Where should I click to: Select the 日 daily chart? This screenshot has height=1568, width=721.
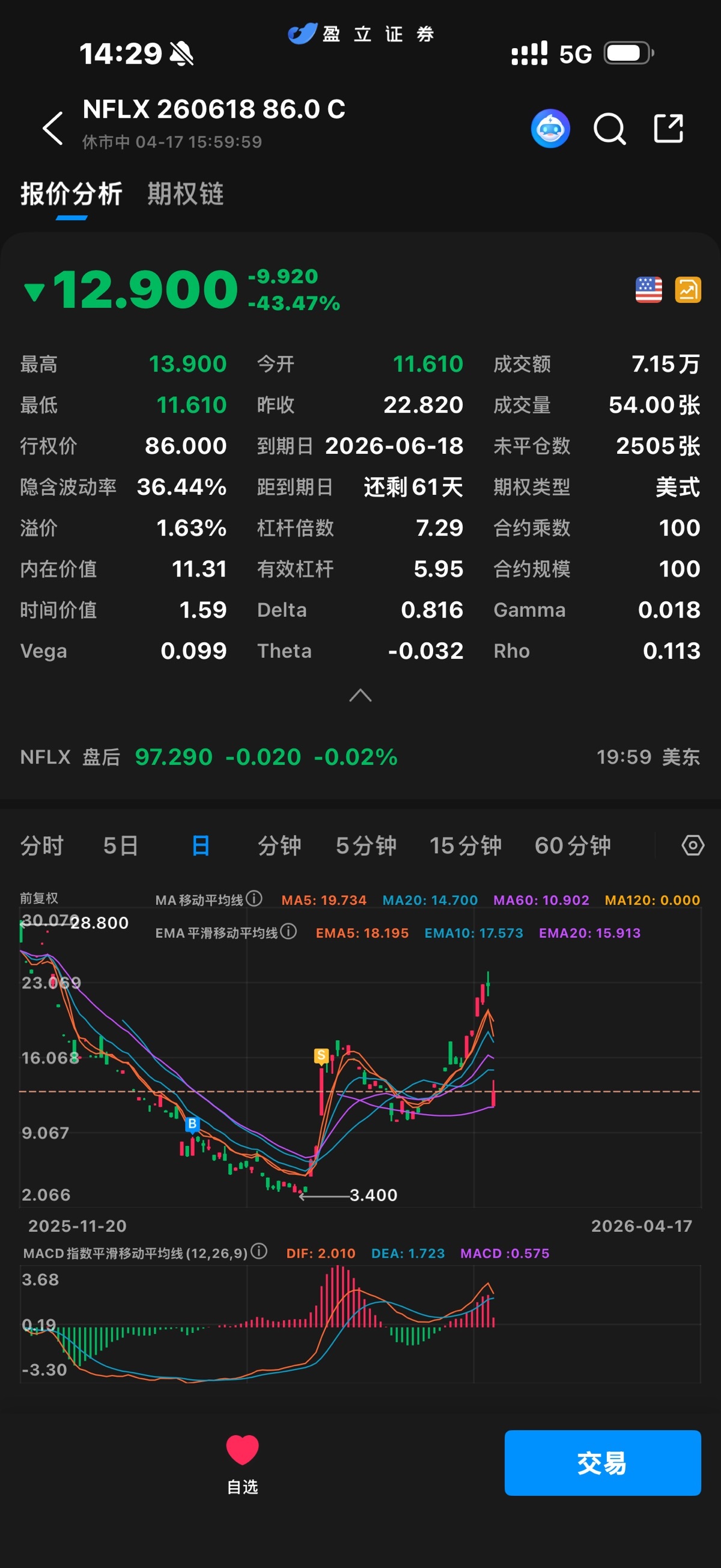[x=200, y=845]
